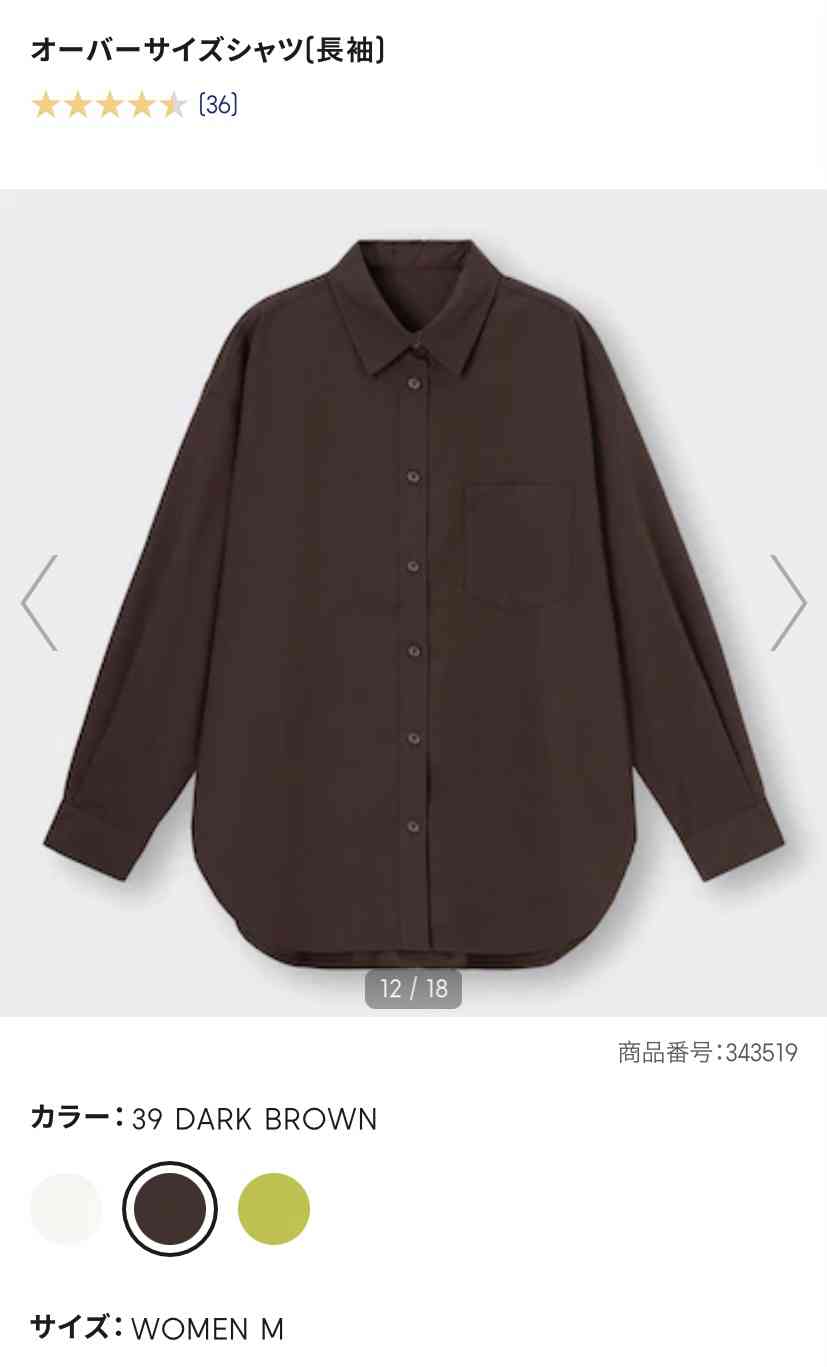Show the previous product image
Image resolution: width=827 pixels, height=1367 pixels.
point(40,603)
